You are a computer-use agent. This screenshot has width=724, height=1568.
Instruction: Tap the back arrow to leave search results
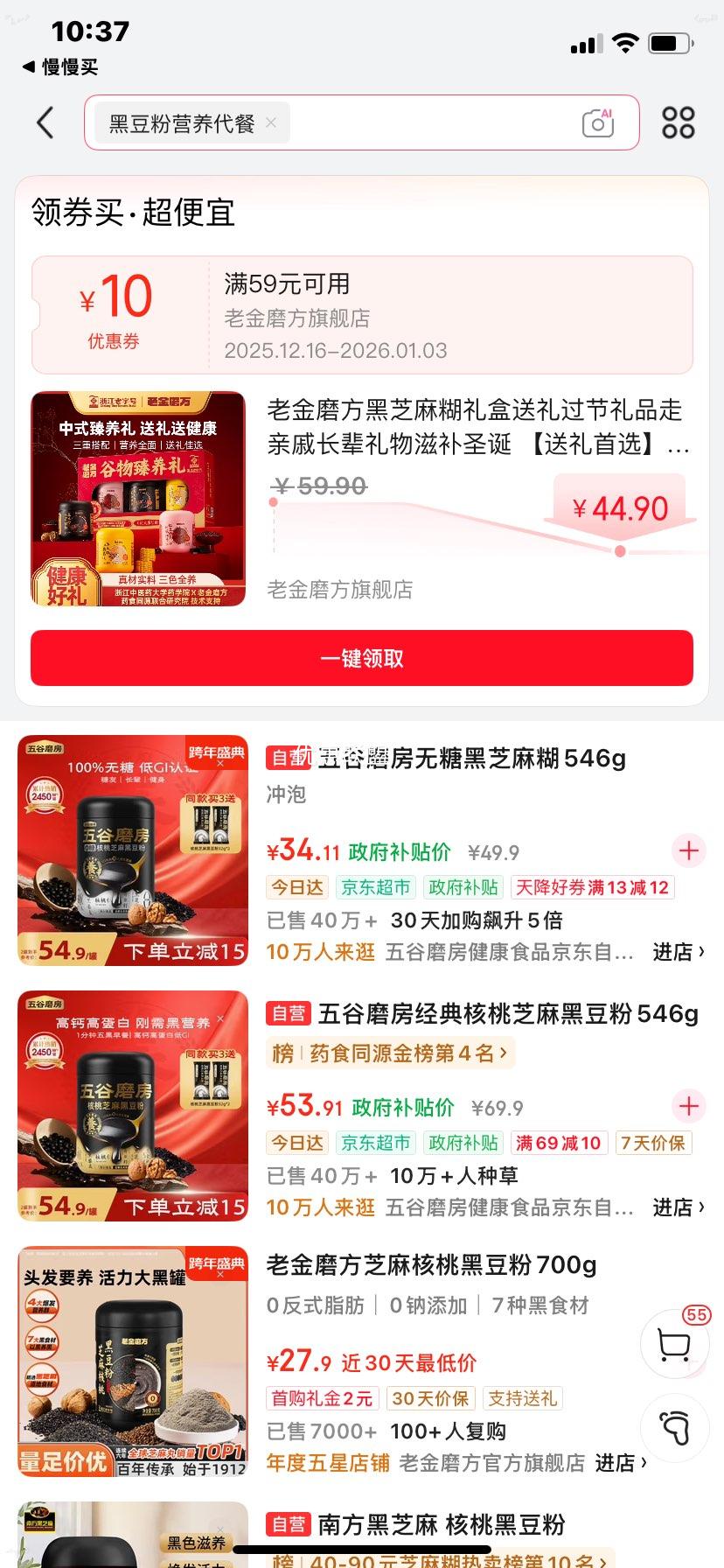[45, 123]
